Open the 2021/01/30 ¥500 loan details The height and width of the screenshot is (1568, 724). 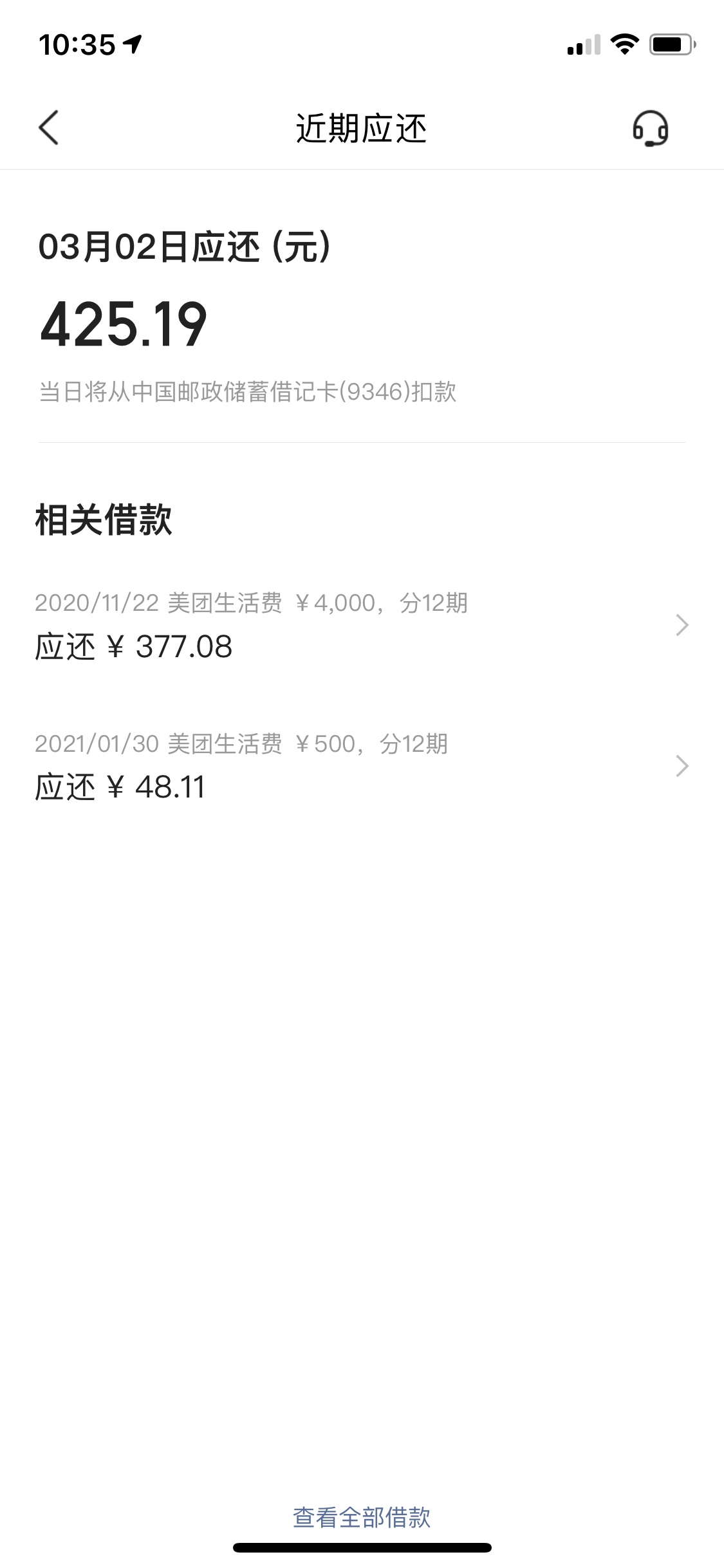(x=362, y=767)
